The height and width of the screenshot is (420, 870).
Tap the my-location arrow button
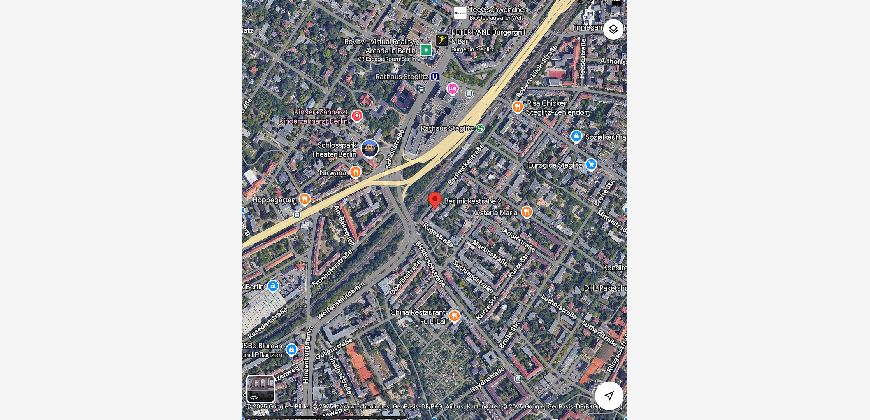click(608, 395)
